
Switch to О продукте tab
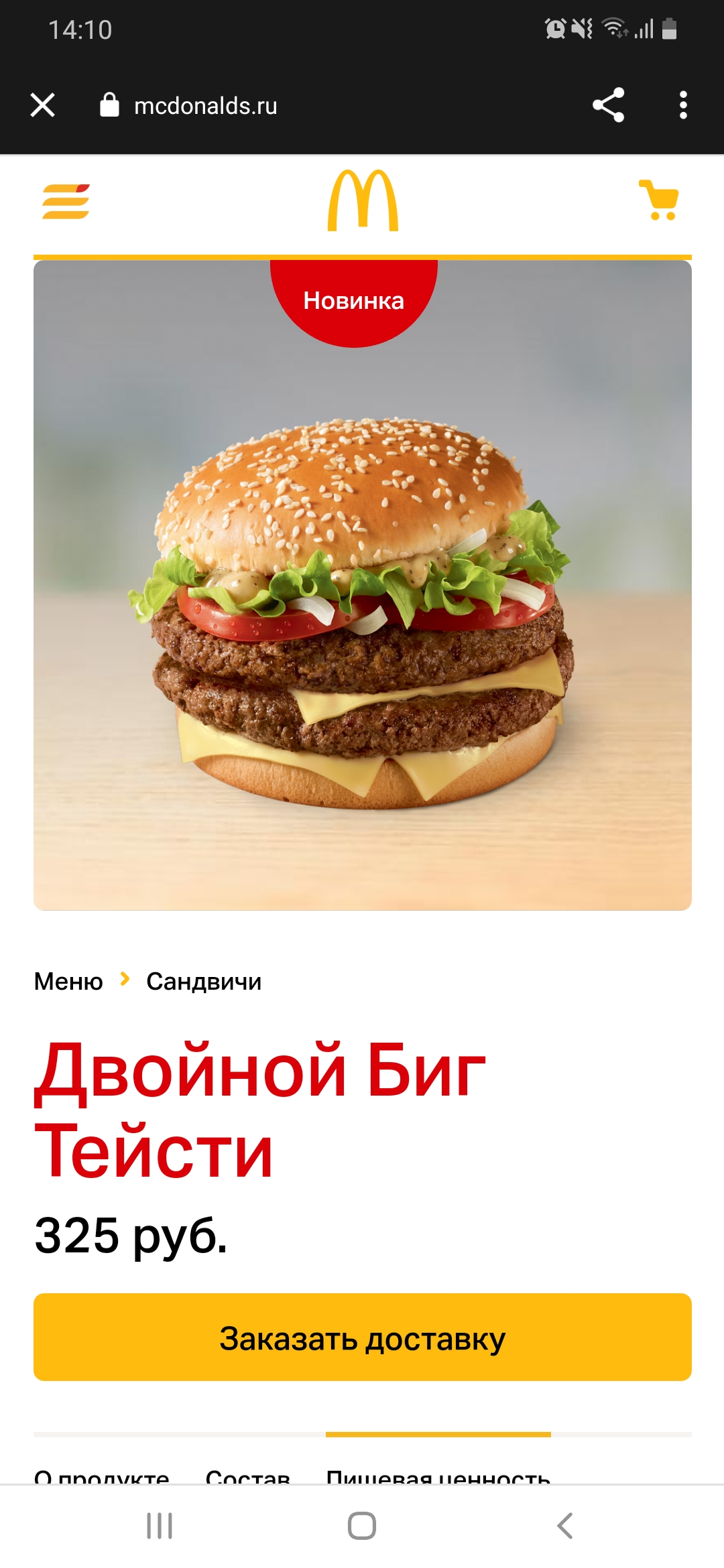pos(102,1476)
